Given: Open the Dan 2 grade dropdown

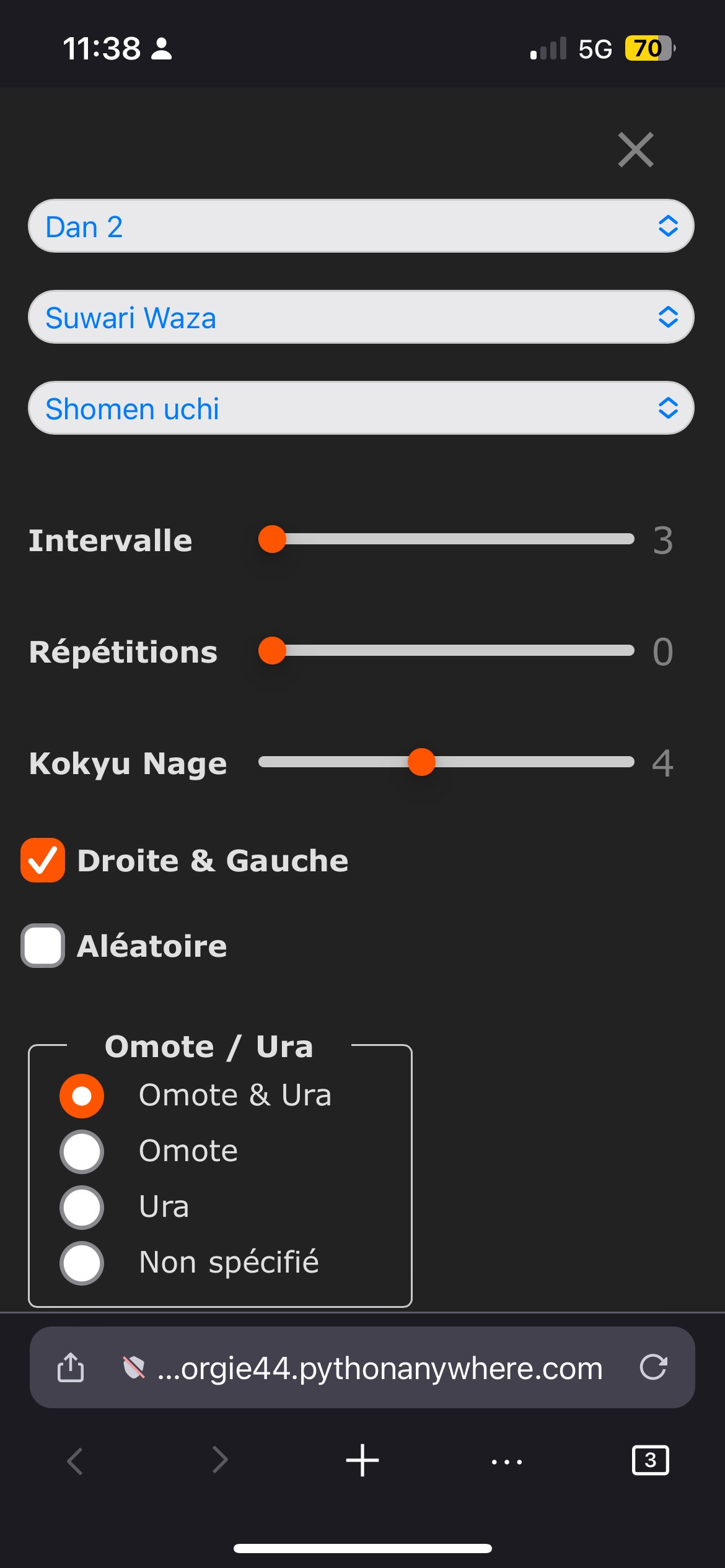Looking at the screenshot, I should click(361, 226).
